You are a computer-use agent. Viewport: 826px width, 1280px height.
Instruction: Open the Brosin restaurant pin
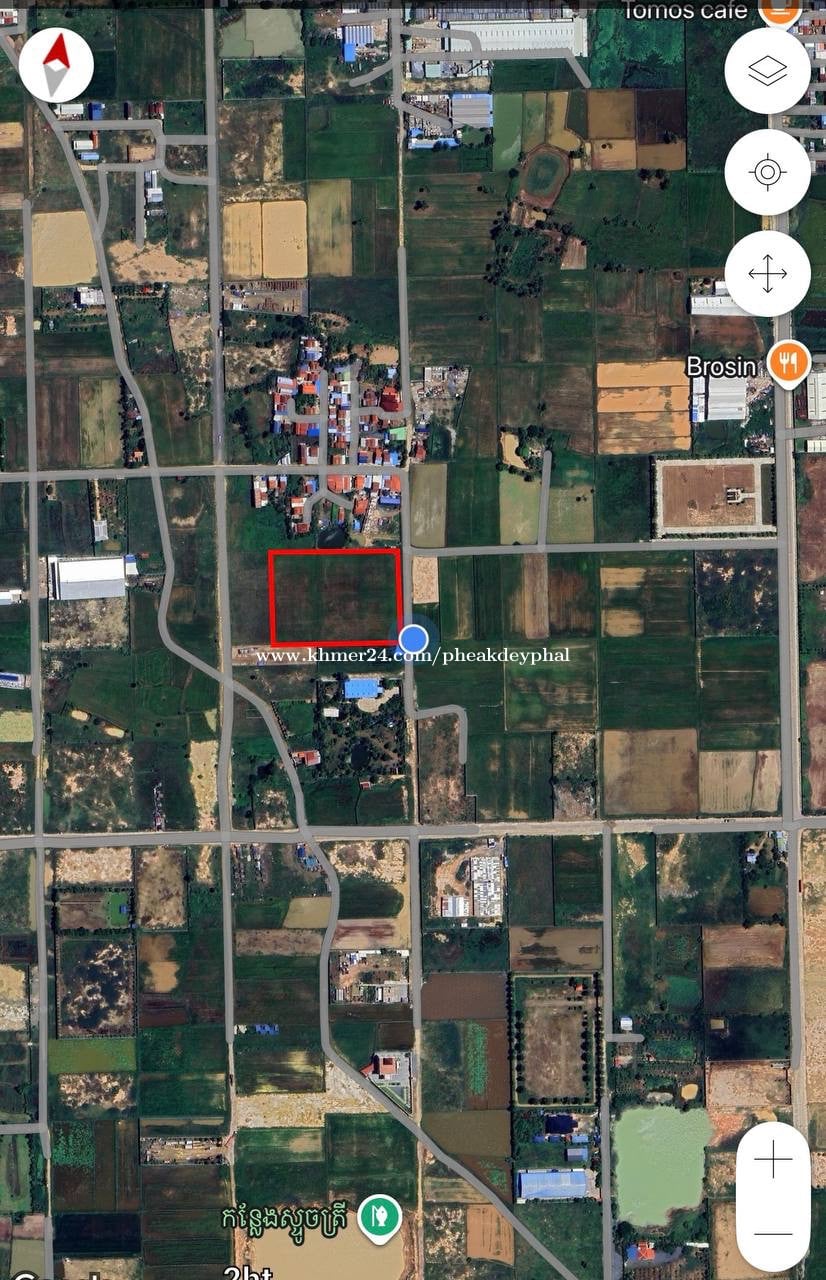tap(789, 363)
